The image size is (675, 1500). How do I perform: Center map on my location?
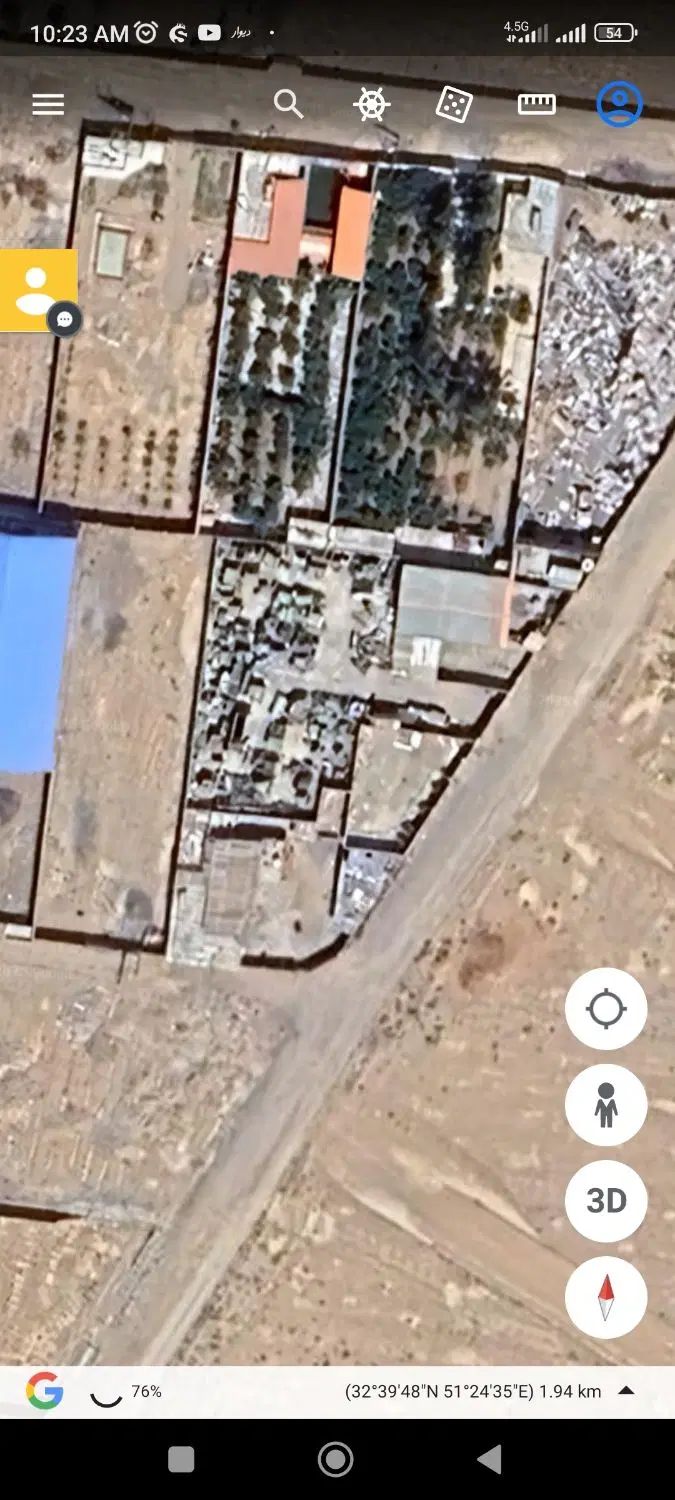(606, 1009)
